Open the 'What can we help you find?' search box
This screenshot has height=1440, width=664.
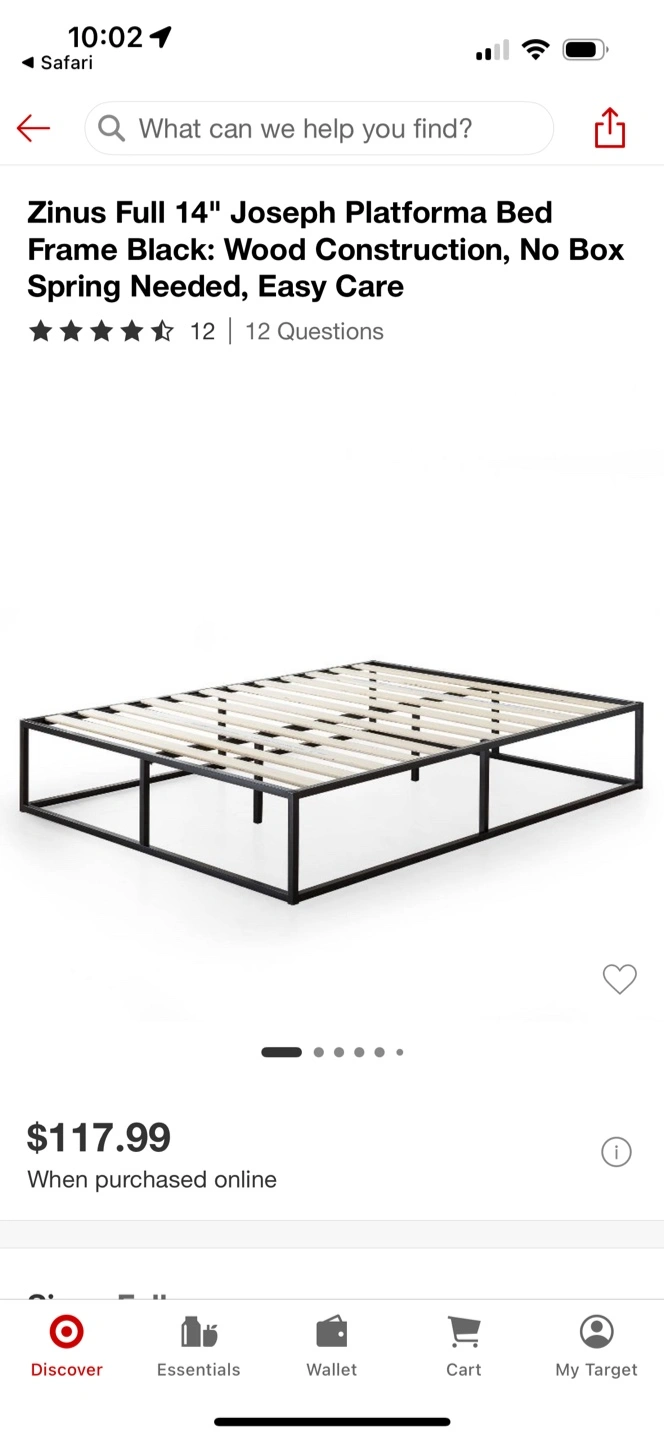[319, 128]
